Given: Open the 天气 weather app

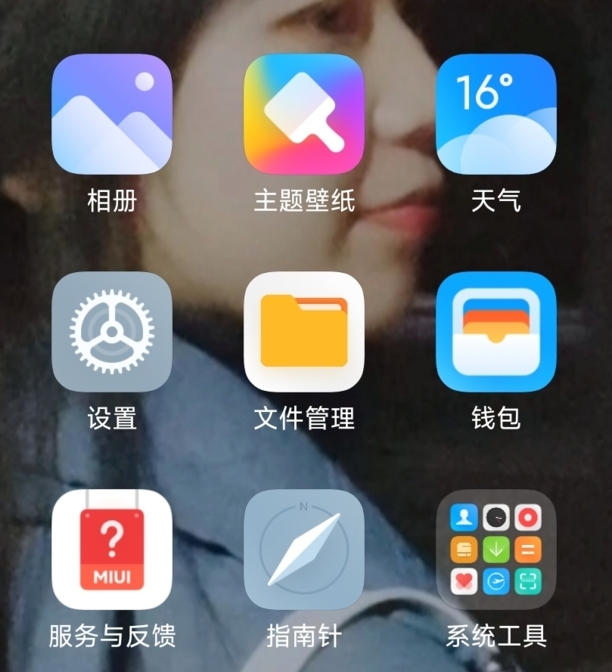Looking at the screenshot, I should pyautogui.click(x=496, y=114).
